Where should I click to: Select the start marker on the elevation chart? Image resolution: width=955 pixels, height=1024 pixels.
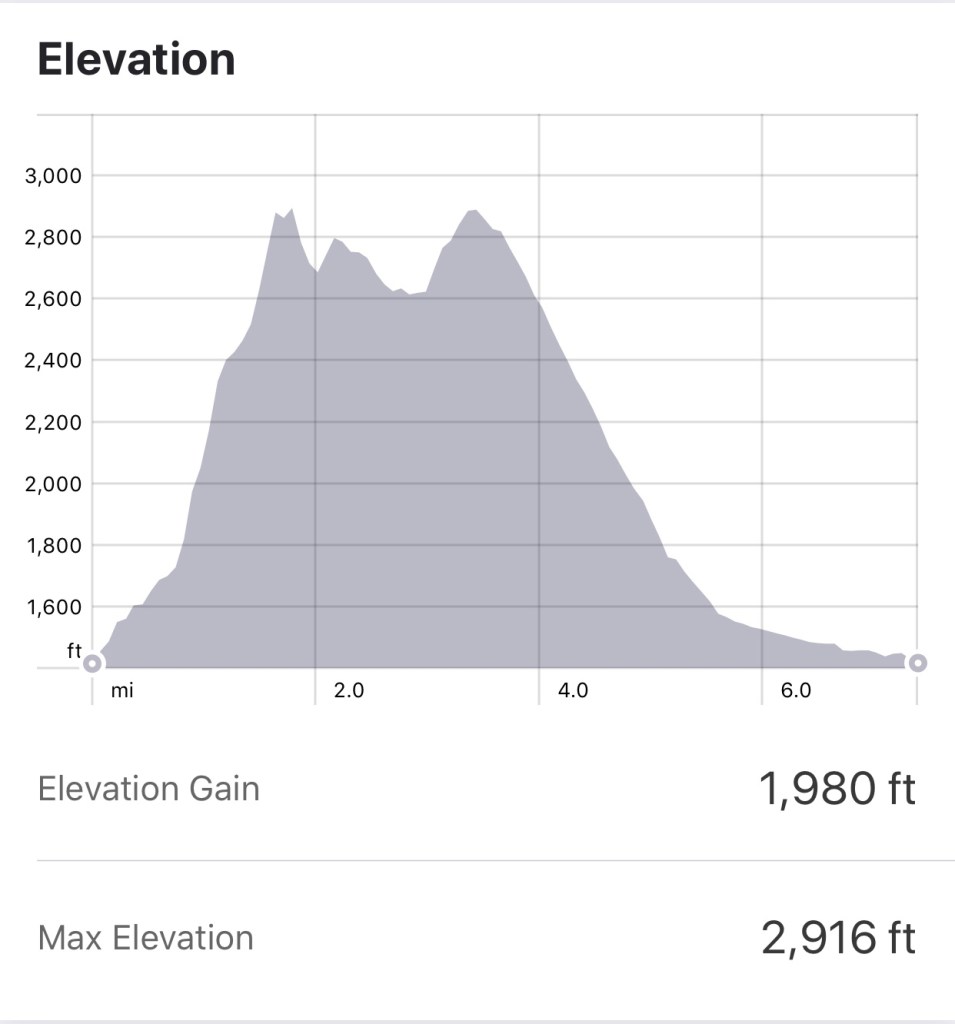[x=92, y=663]
